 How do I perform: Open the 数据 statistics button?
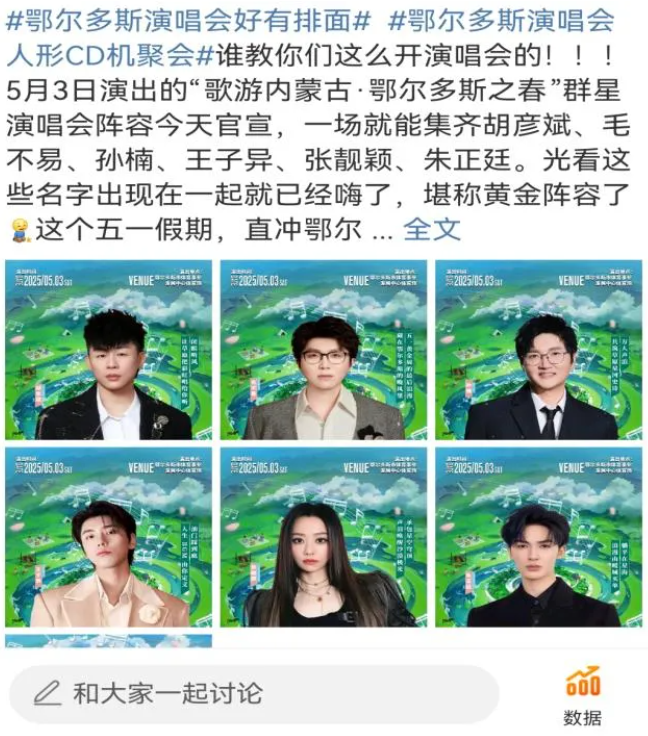click(x=582, y=695)
